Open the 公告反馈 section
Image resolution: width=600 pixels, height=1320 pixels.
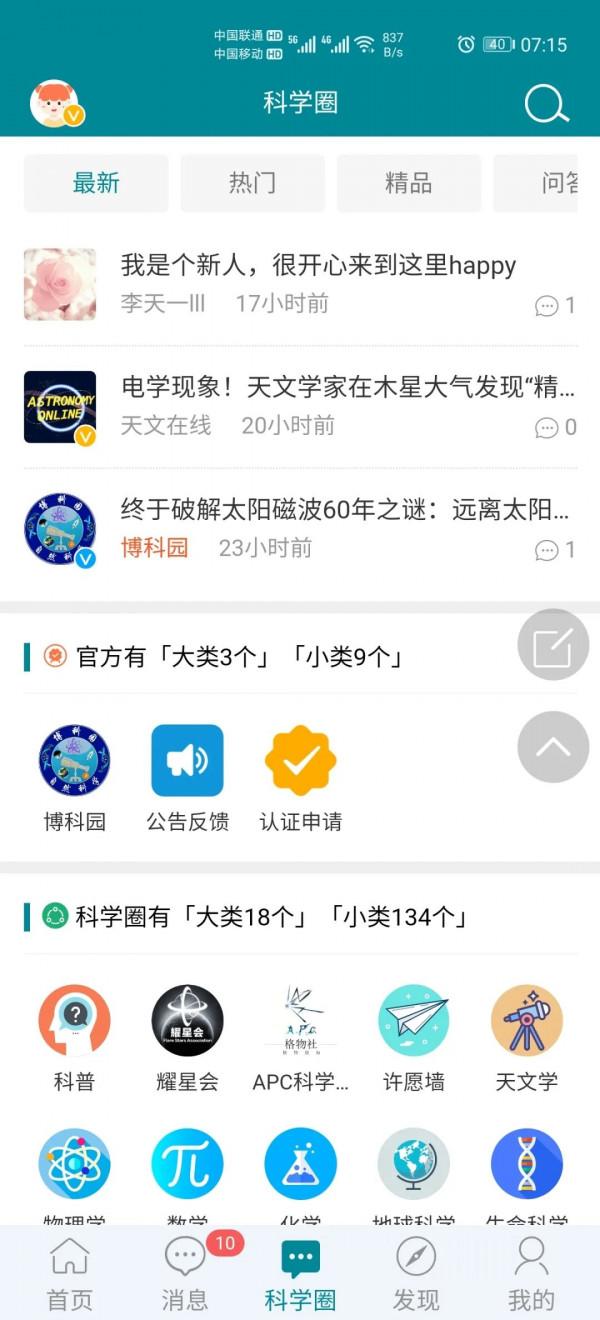point(187,778)
